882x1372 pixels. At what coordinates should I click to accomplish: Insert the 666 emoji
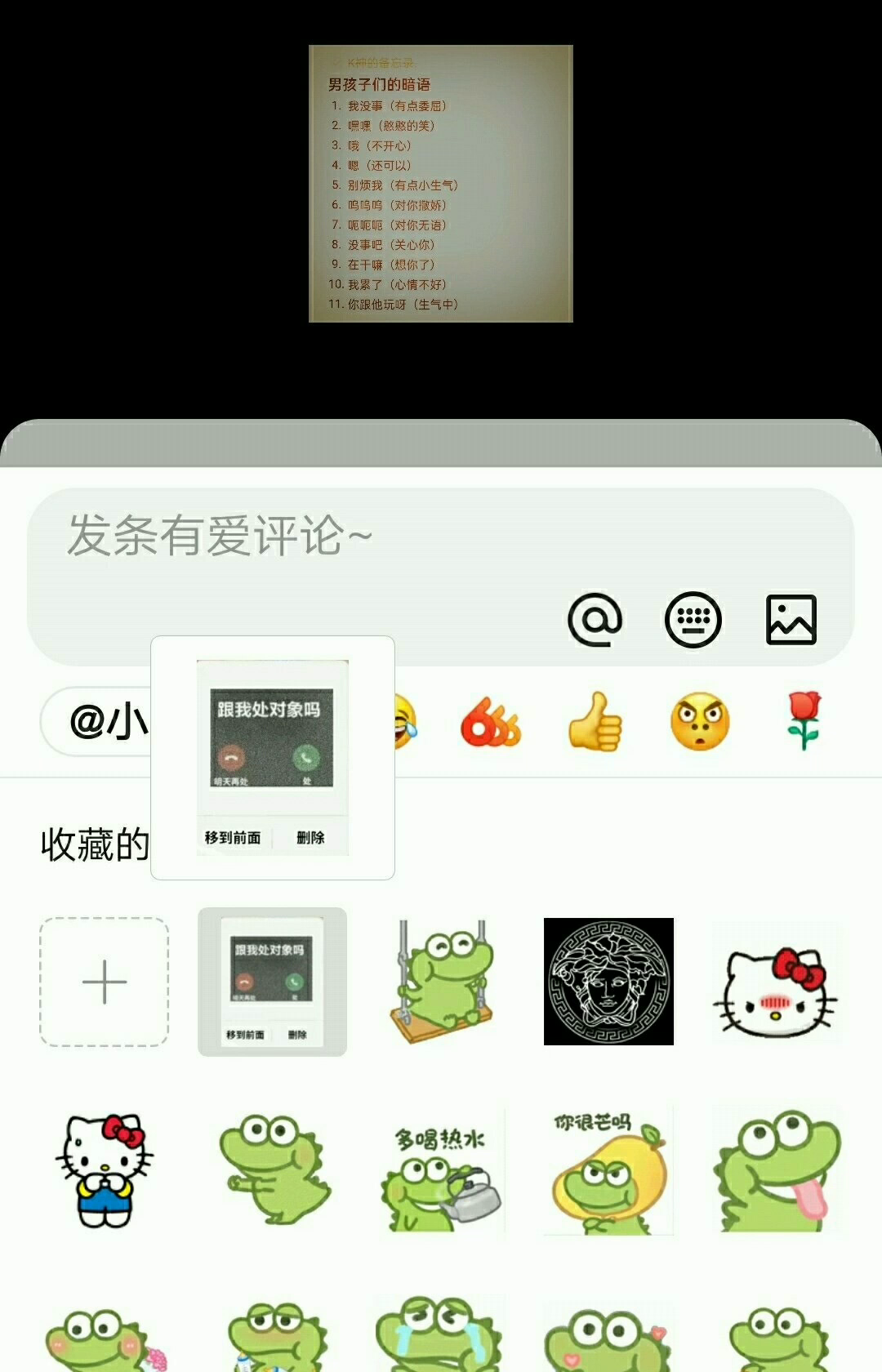pyautogui.click(x=490, y=723)
